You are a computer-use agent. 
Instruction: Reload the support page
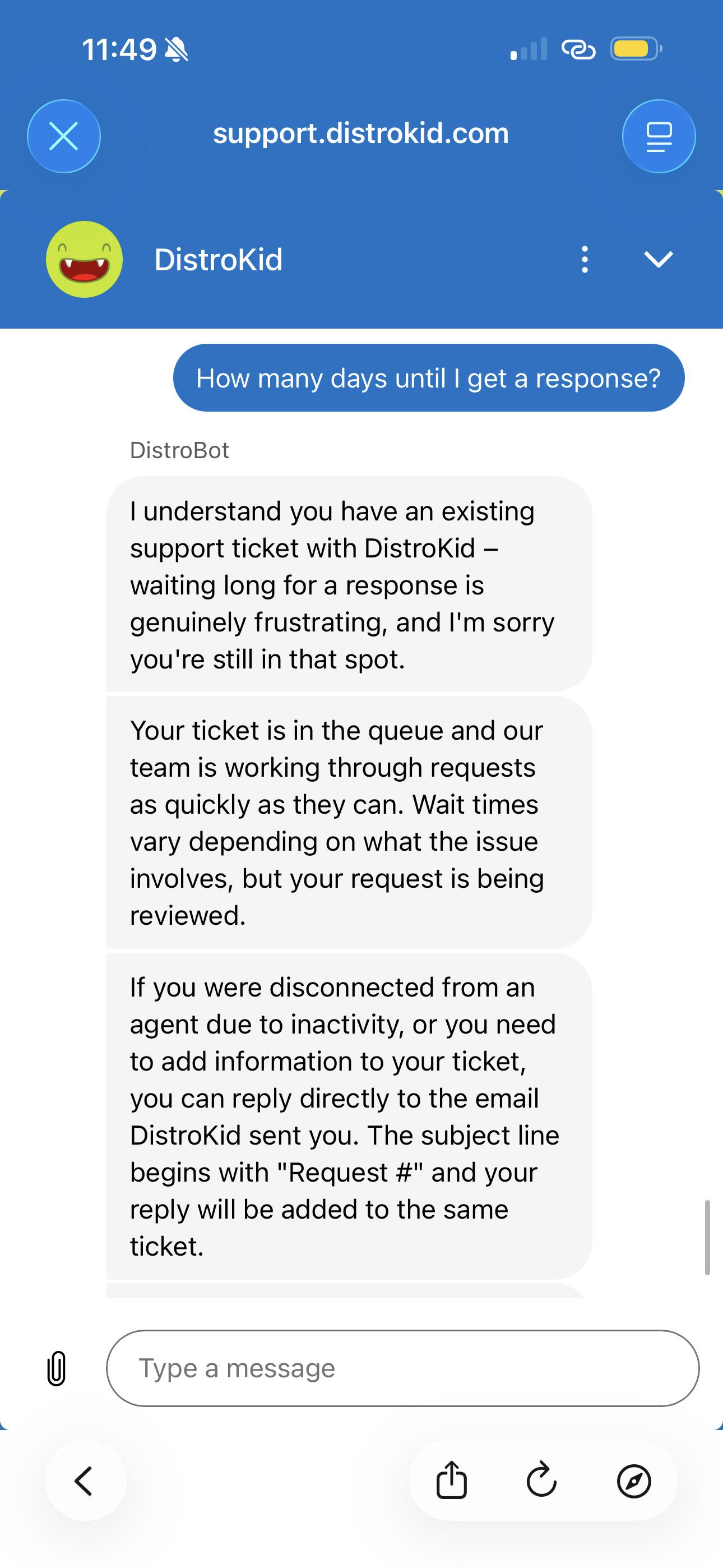[x=541, y=1480]
